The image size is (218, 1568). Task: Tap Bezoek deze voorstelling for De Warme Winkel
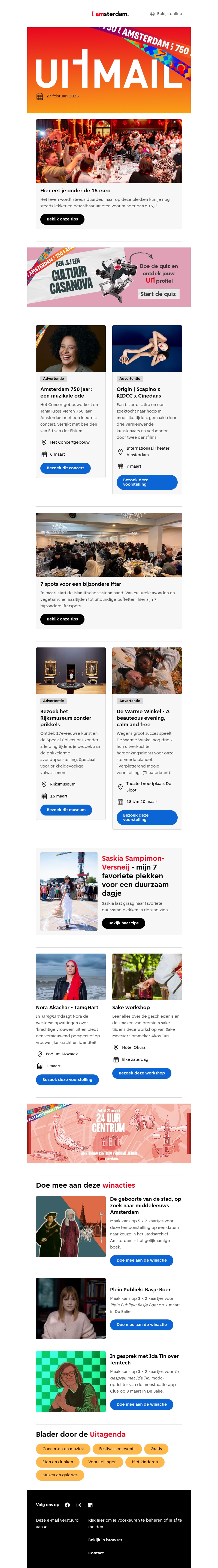point(146,817)
